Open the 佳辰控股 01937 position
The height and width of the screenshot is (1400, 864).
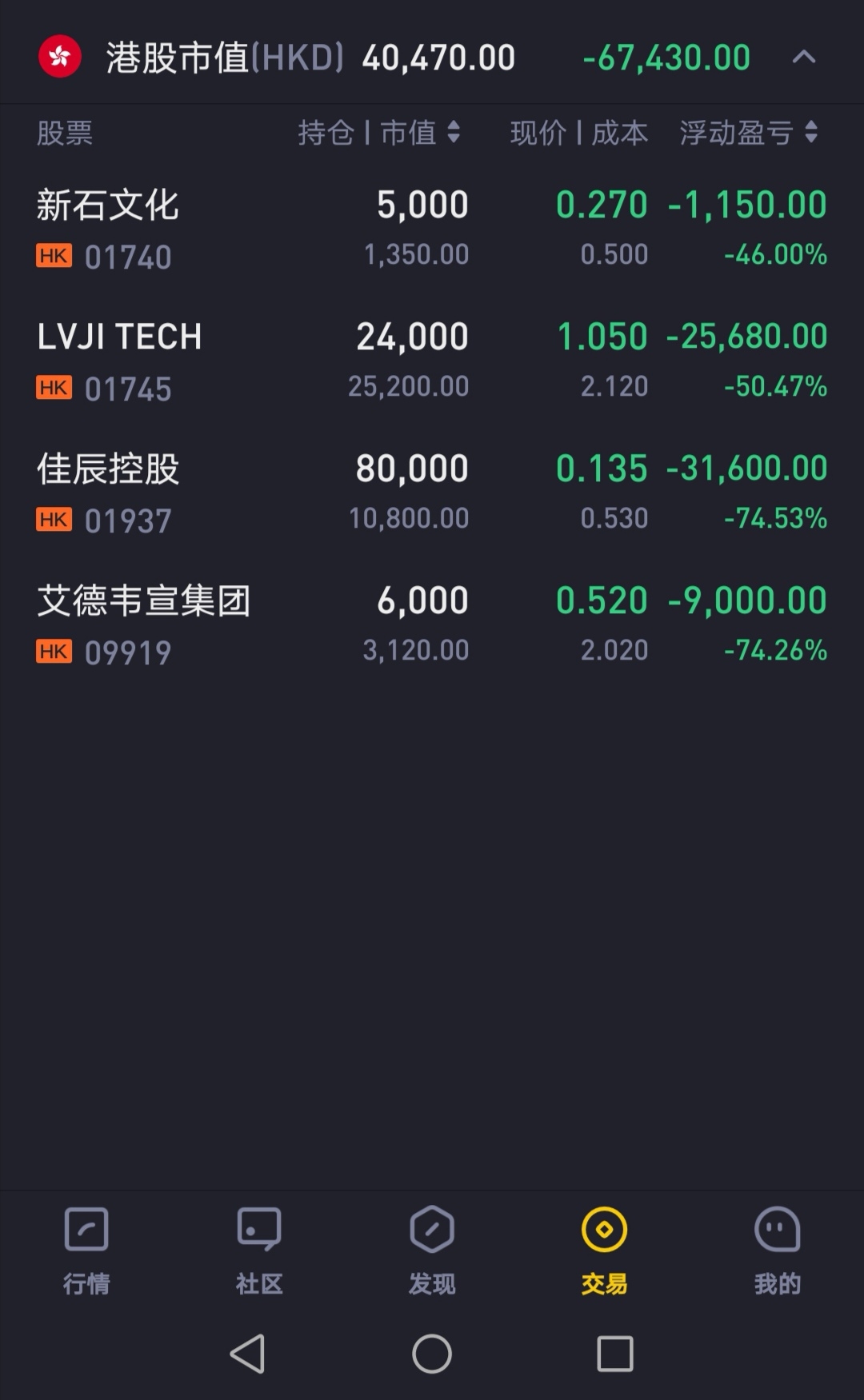(432, 493)
